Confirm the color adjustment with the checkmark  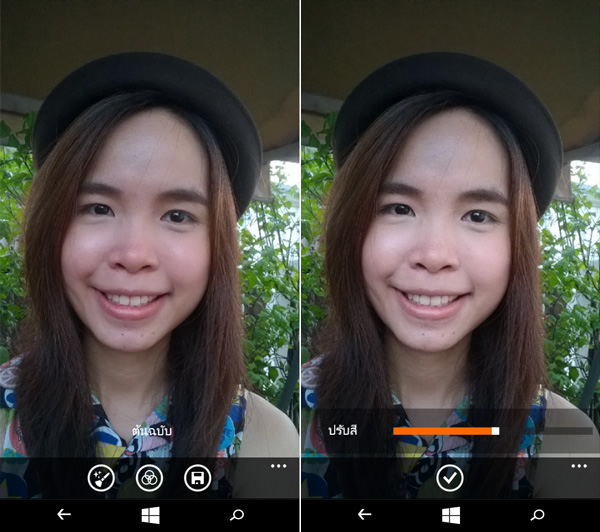pos(449,478)
